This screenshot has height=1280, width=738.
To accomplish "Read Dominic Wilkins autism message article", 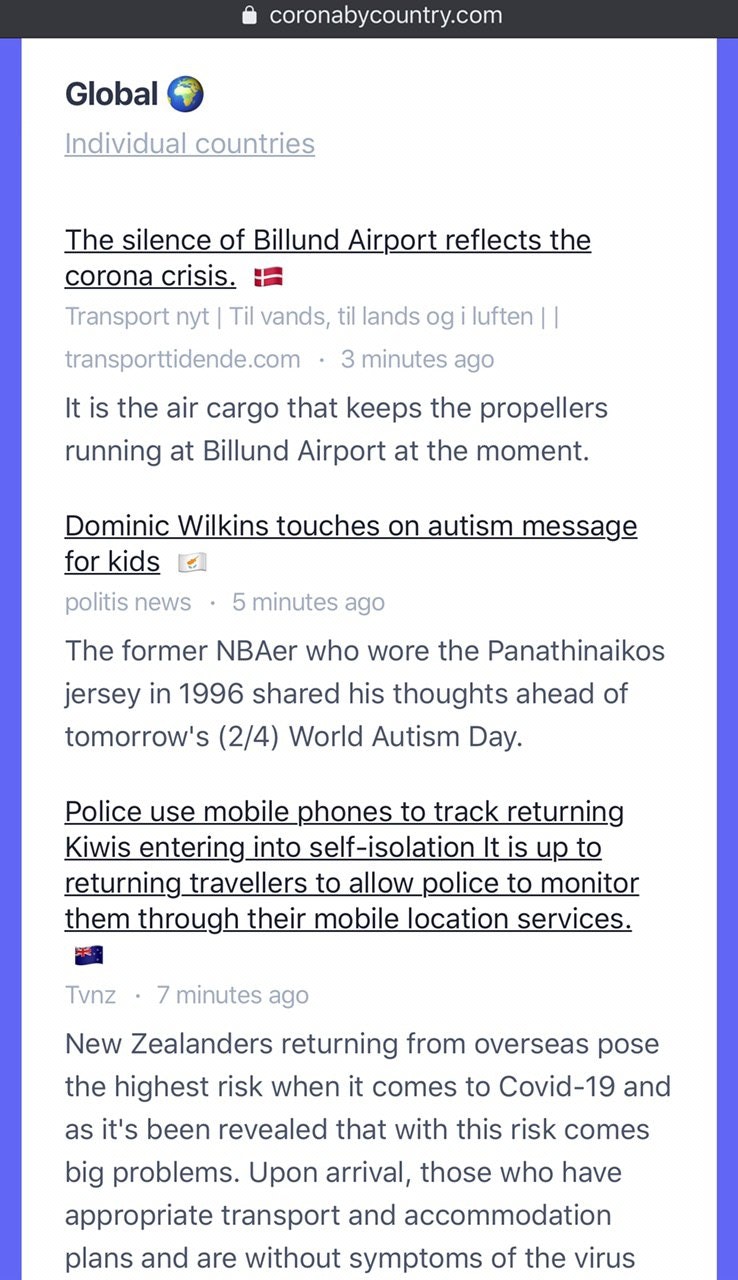I will pos(350,527).
